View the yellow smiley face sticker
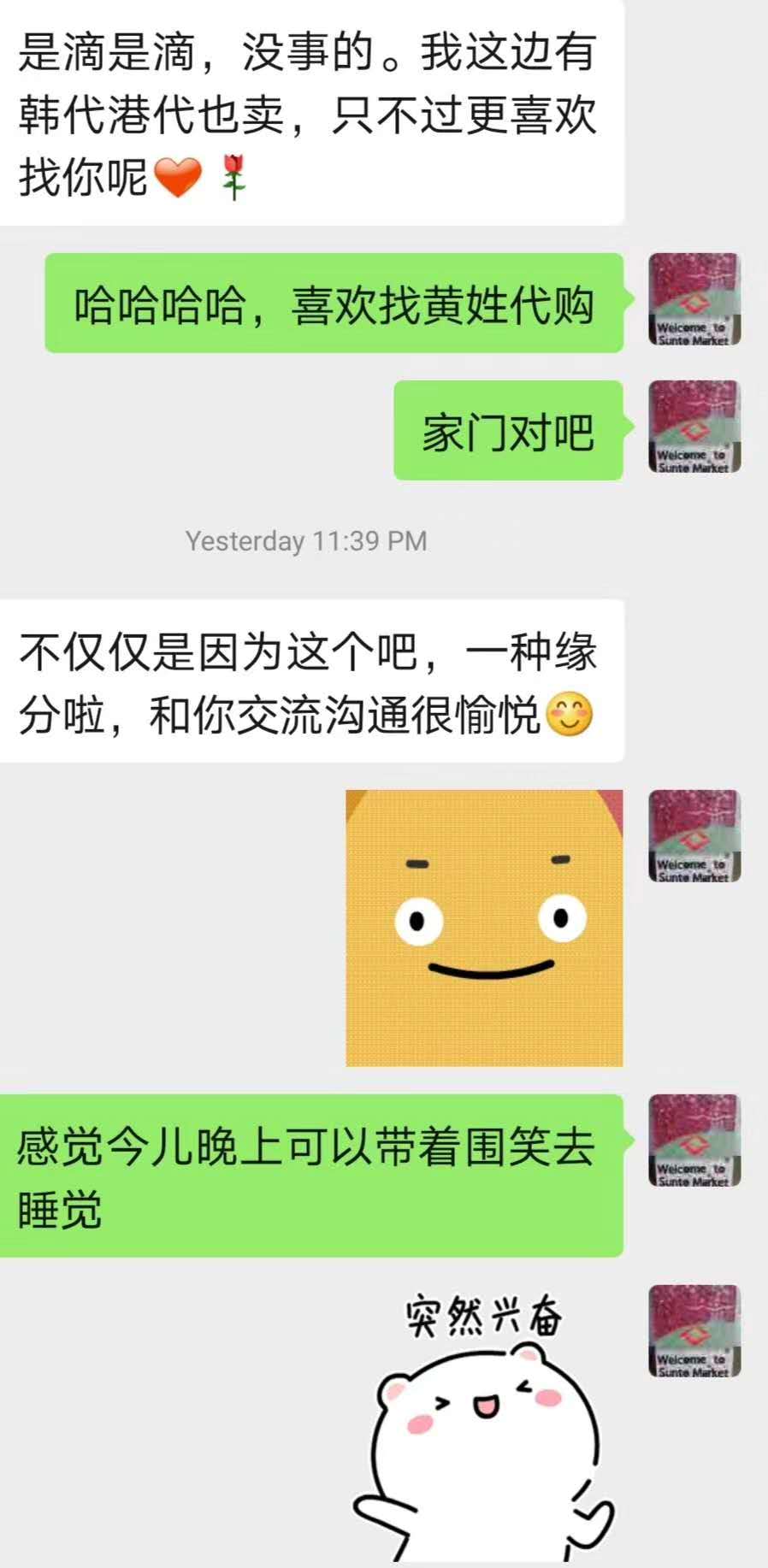 click(484, 928)
